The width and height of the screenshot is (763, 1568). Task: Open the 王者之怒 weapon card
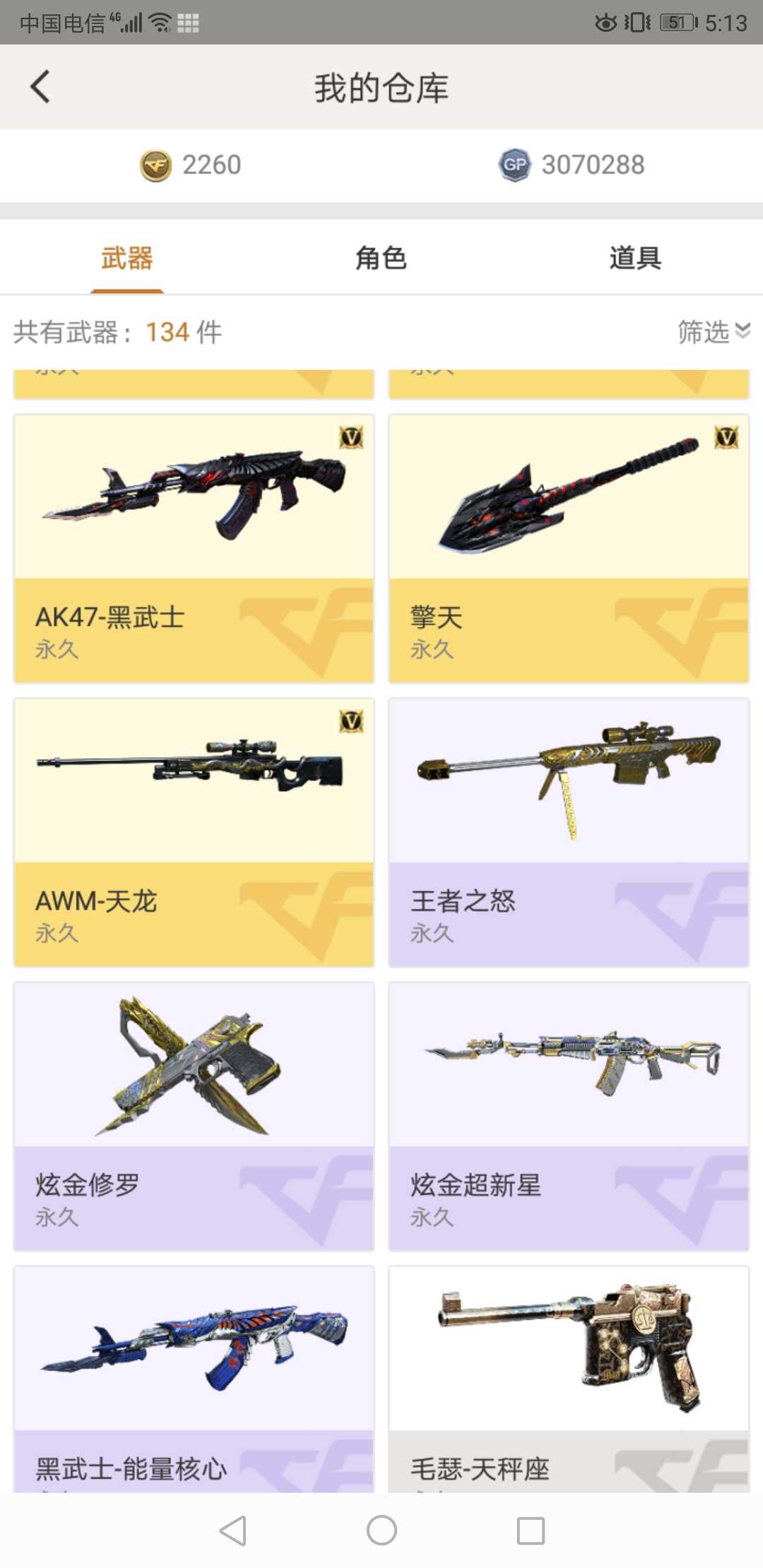[569, 833]
